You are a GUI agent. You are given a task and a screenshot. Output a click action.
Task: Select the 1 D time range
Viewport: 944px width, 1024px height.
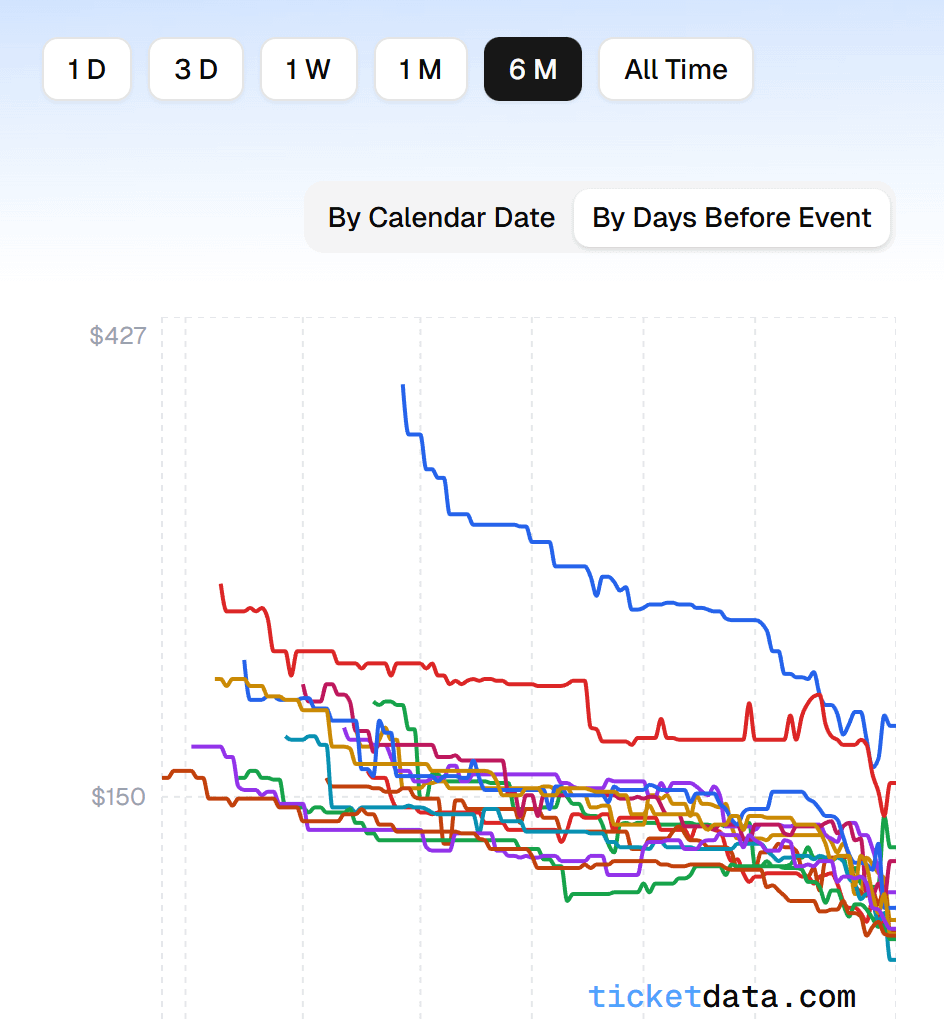point(87,68)
